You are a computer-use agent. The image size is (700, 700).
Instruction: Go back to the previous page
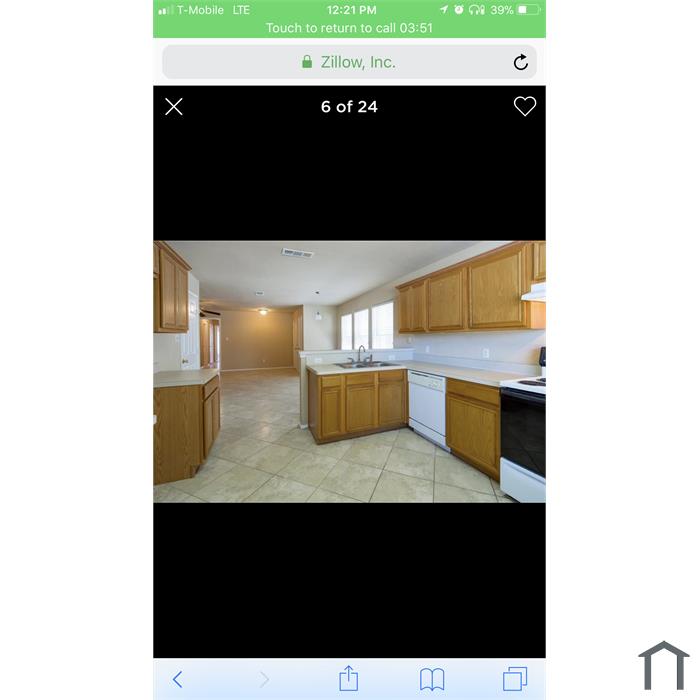click(178, 680)
